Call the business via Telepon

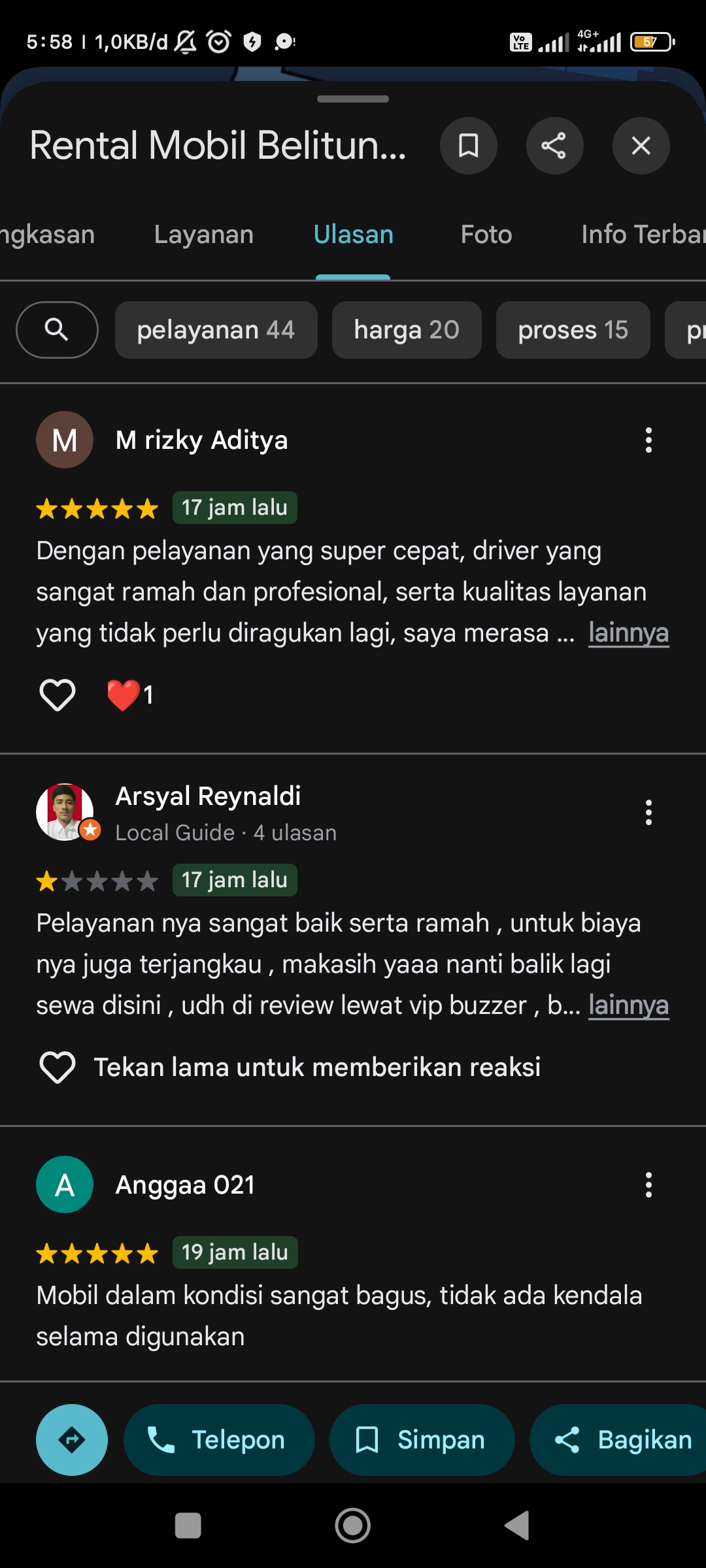(x=219, y=1440)
